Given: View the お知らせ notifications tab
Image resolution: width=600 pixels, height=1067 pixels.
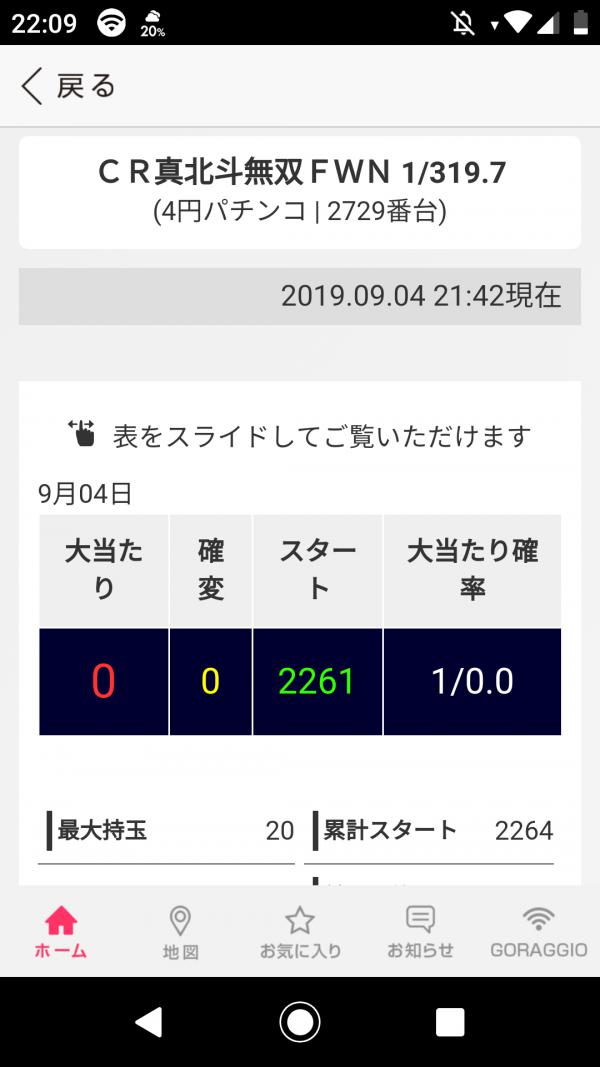Looking at the screenshot, I should click(420, 932).
